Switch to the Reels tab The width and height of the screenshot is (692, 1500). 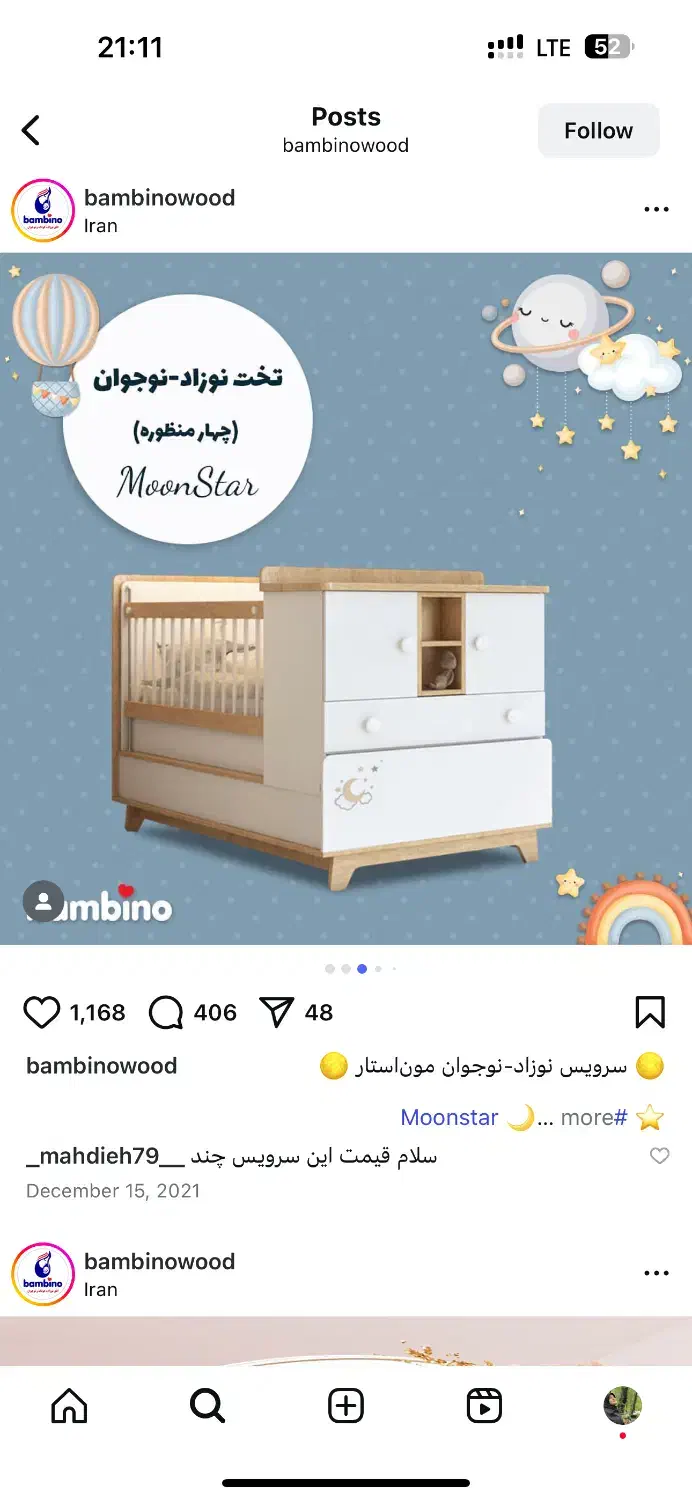pyautogui.click(x=484, y=1406)
